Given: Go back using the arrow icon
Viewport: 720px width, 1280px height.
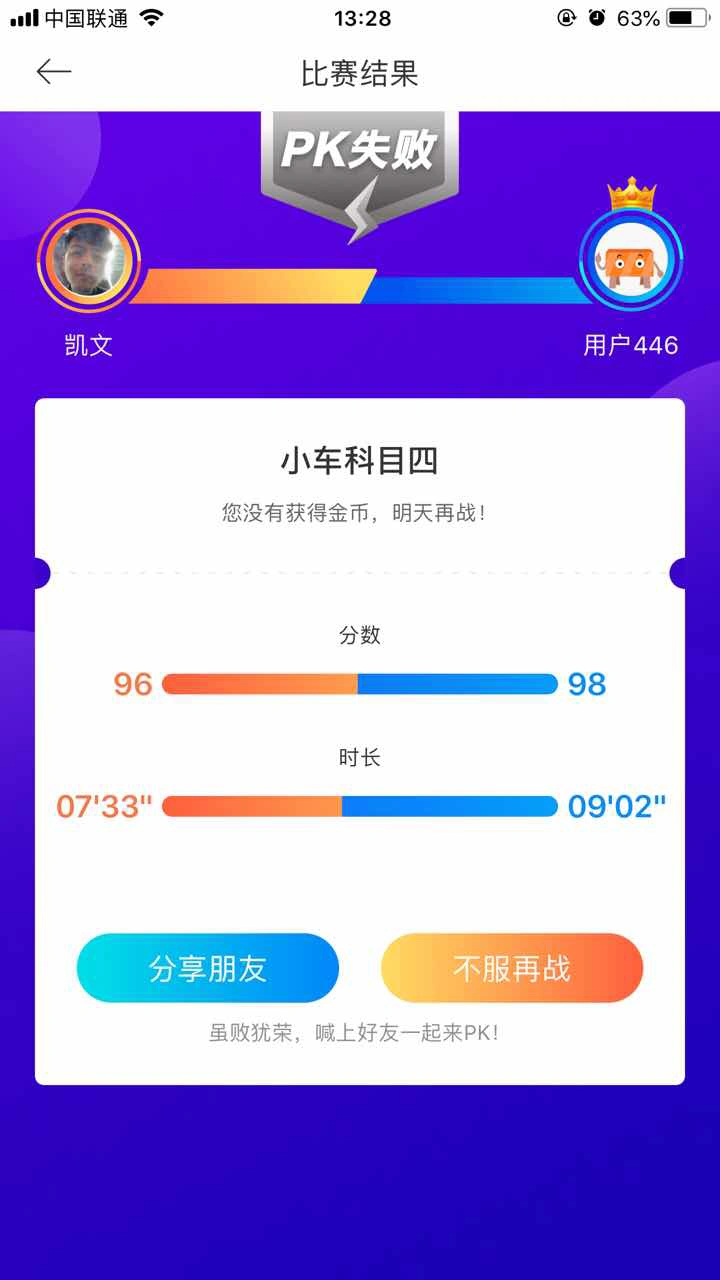Looking at the screenshot, I should coord(54,72).
